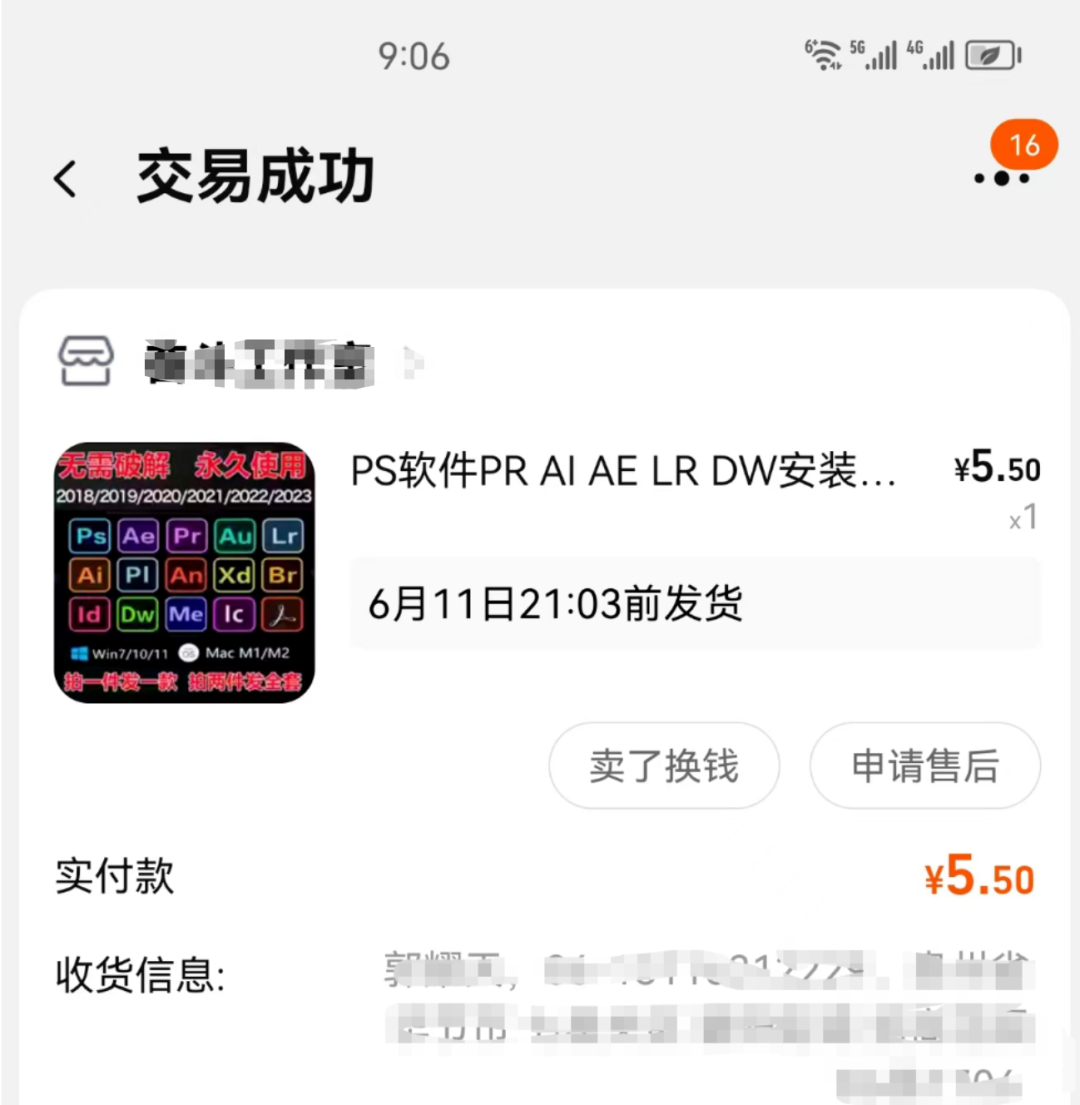1080x1105 pixels.
Task: Select the Au icon in the product image
Action: coord(236,537)
